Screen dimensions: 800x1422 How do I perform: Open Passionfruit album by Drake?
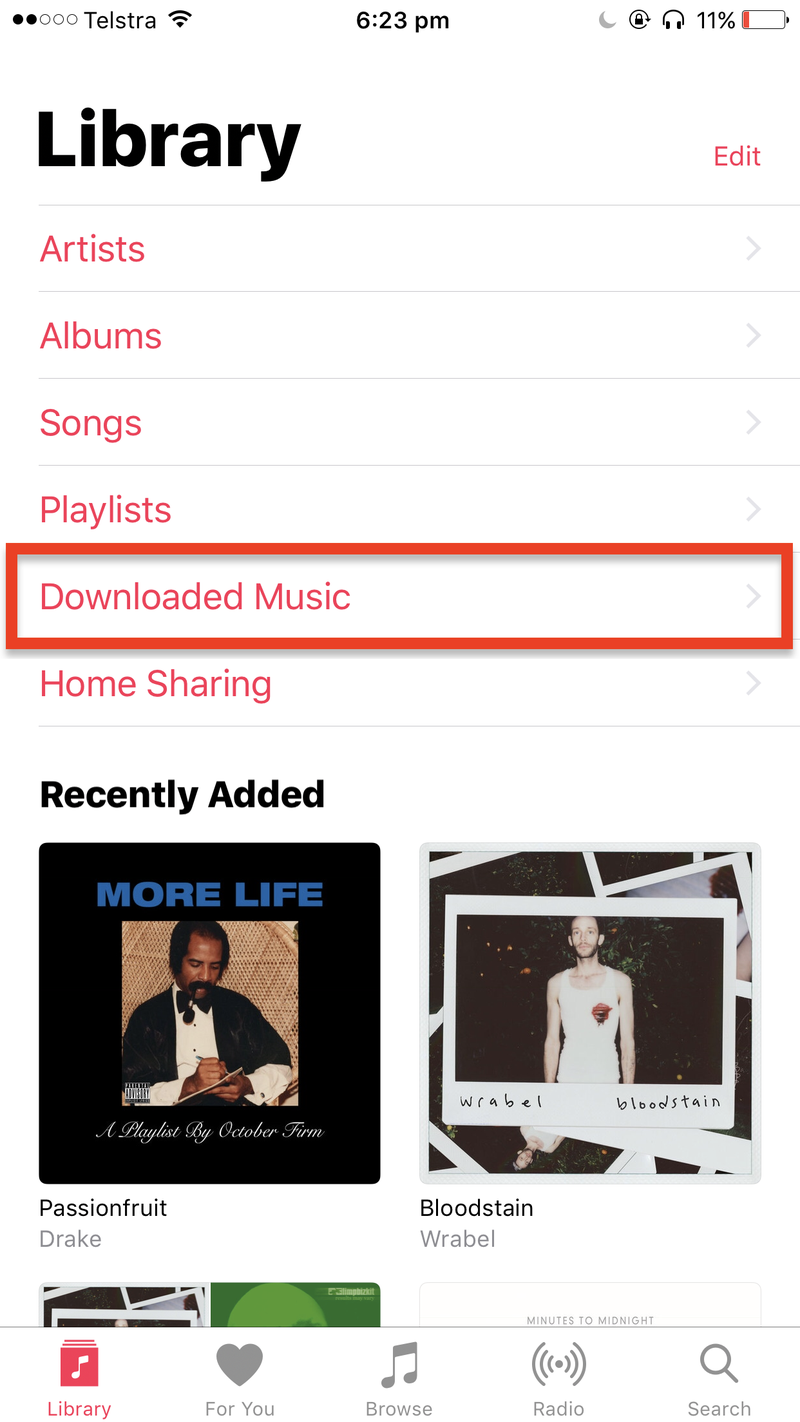(x=209, y=1013)
